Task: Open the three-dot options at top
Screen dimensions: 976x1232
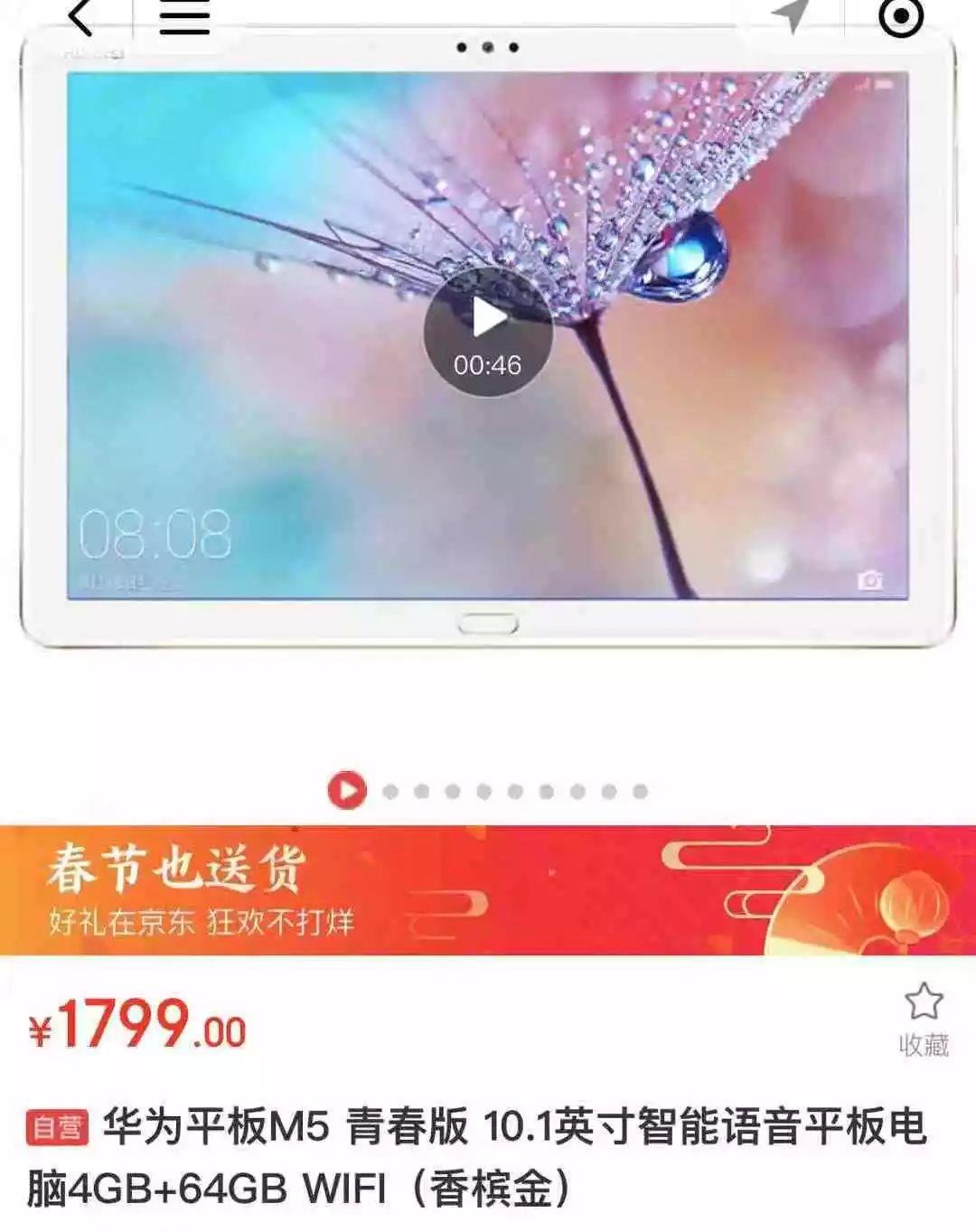Action: click(487, 47)
